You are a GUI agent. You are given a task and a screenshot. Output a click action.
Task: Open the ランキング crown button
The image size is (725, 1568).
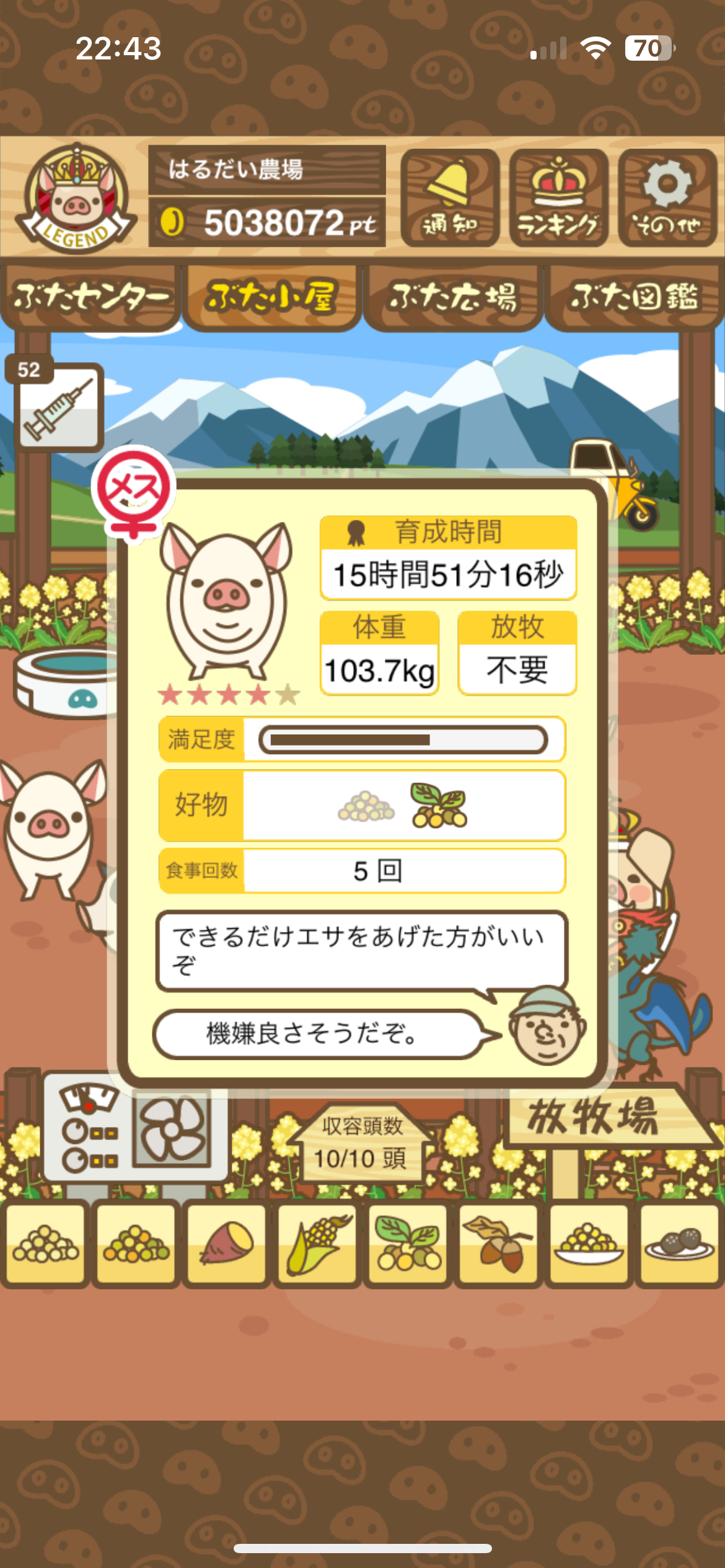coord(558,198)
